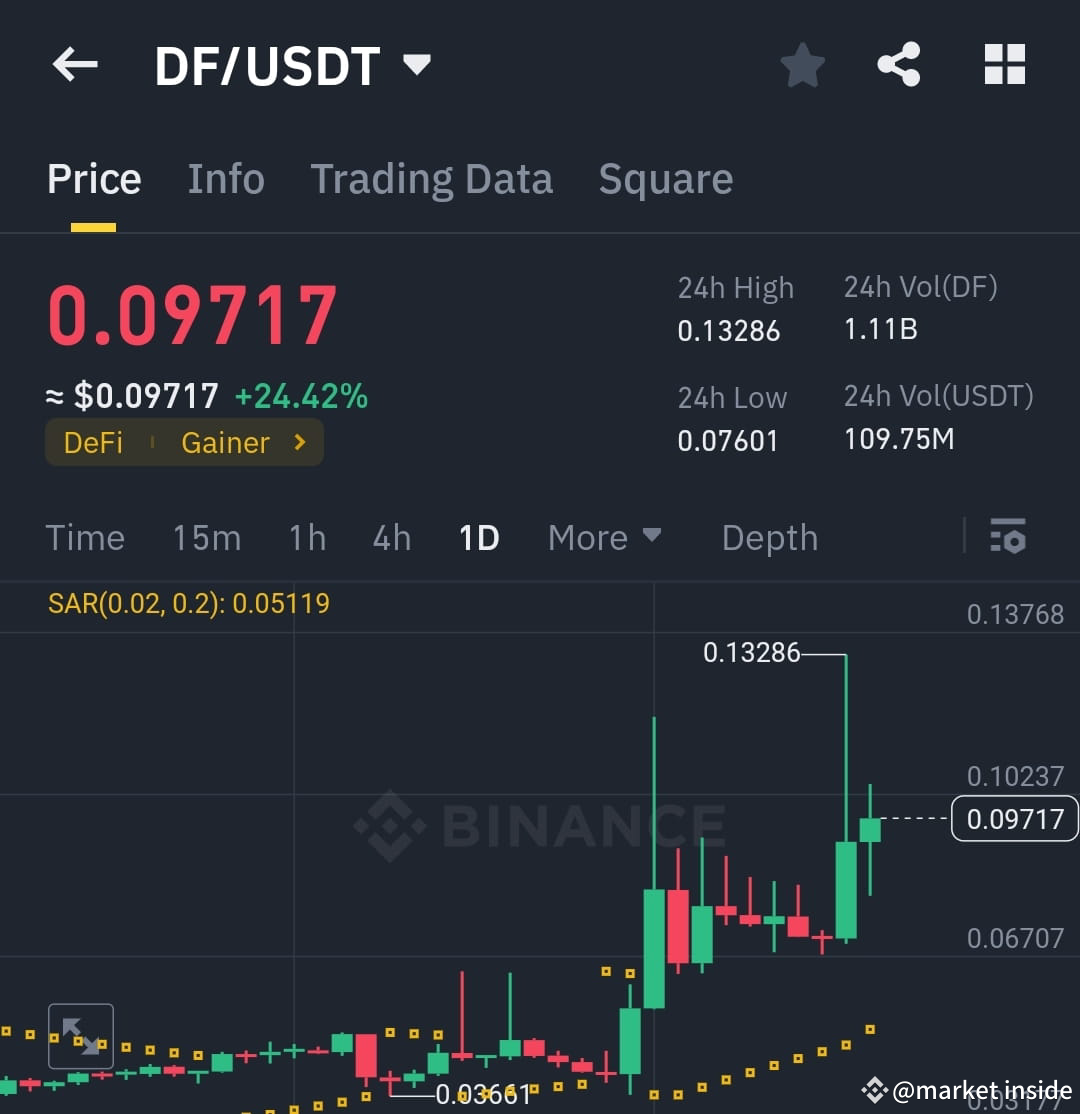Open chart display settings beside Depth
The width and height of the screenshot is (1080, 1114).
tap(1007, 537)
